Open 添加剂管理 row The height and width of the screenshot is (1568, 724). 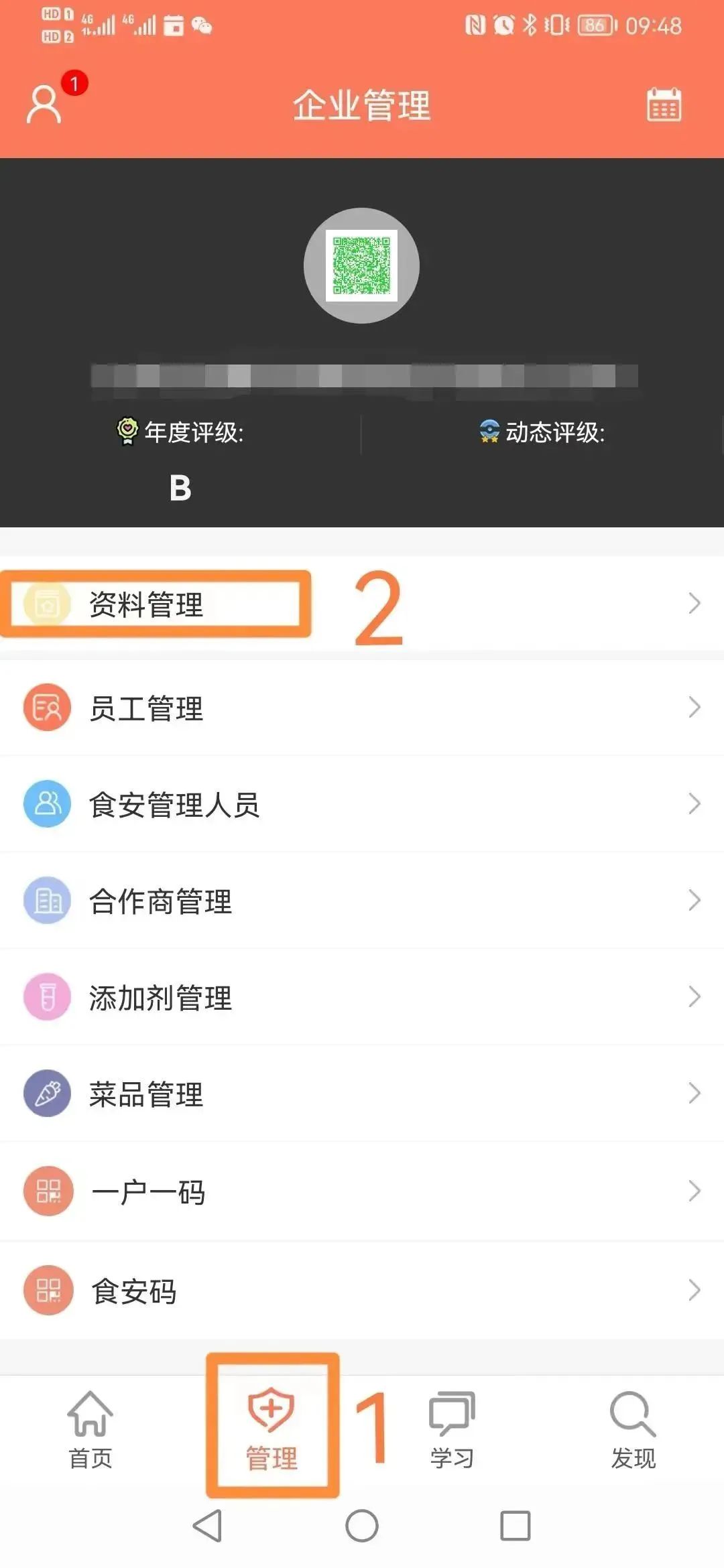pos(362,997)
